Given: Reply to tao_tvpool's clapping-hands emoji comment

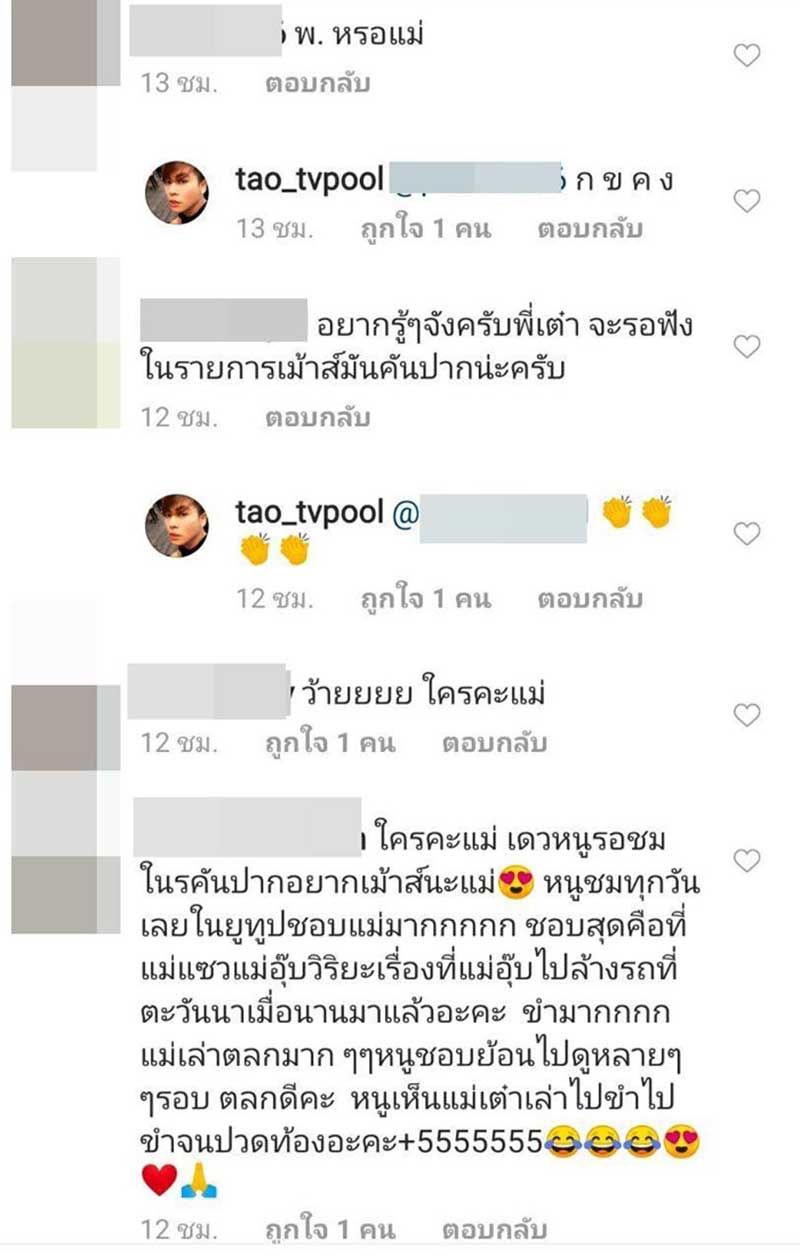Looking at the screenshot, I should tap(589, 599).
